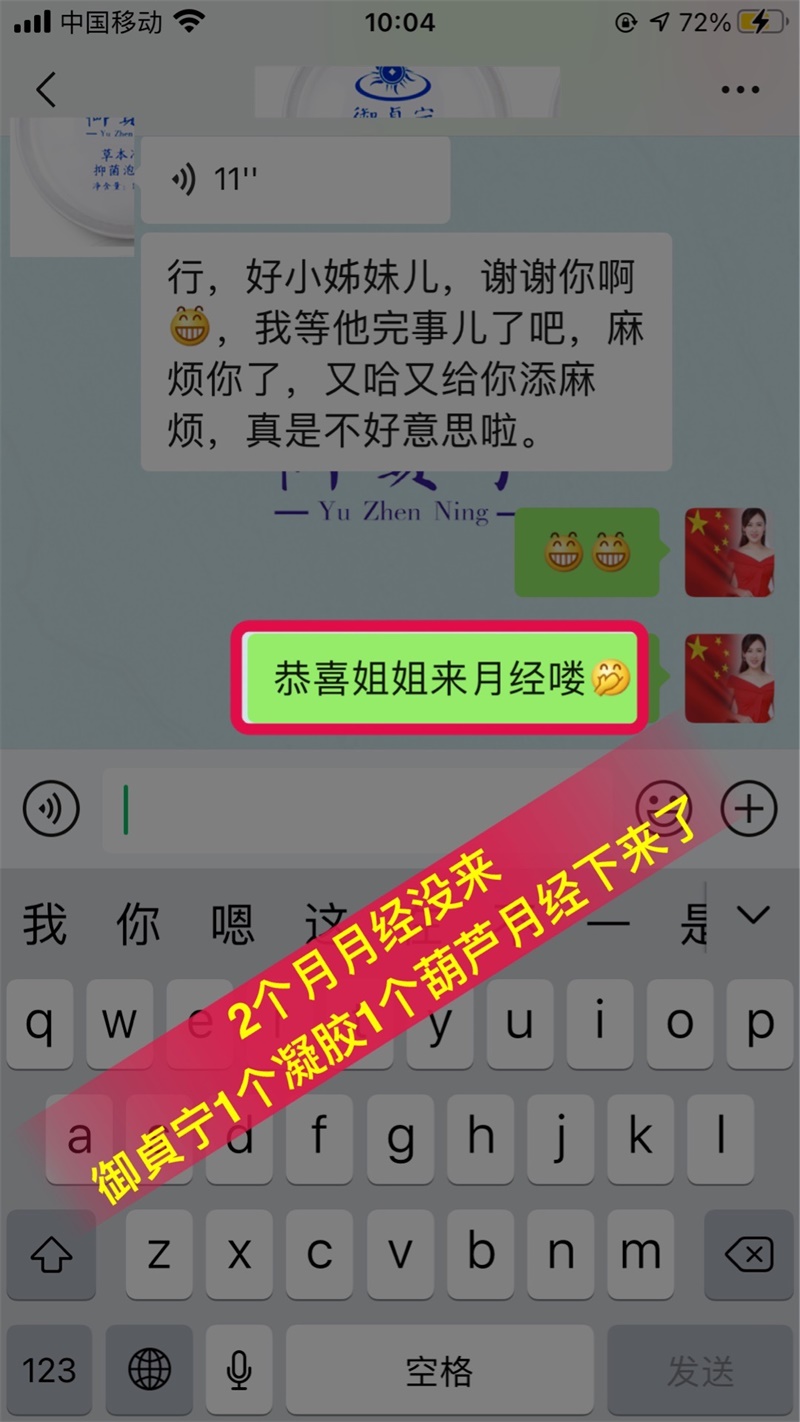Viewport: 800px width, 1422px height.
Task: Open the sender avatar next to 恭喜姐姐来月经喽
Action: tap(729, 678)
